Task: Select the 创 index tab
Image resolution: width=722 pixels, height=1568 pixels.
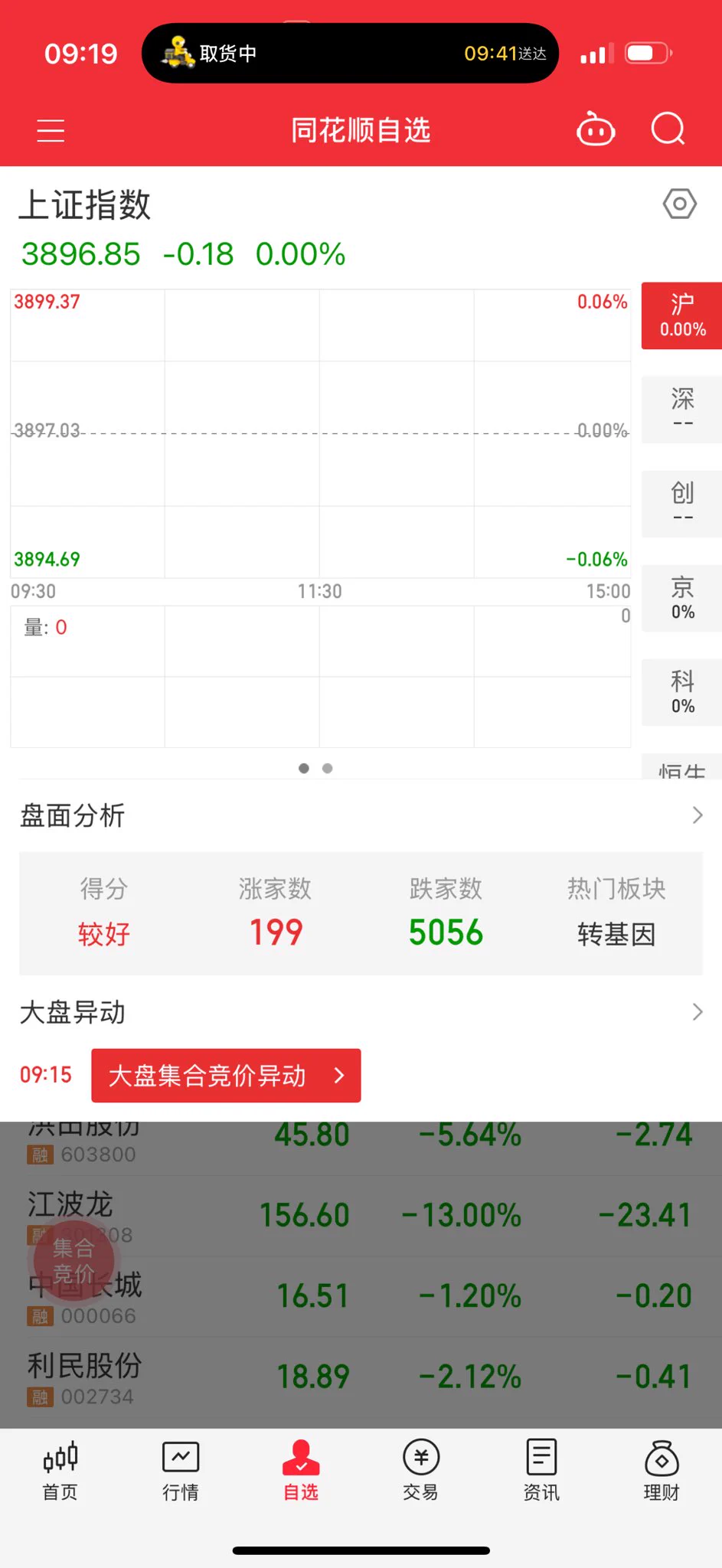Action: tap(681, 504)
